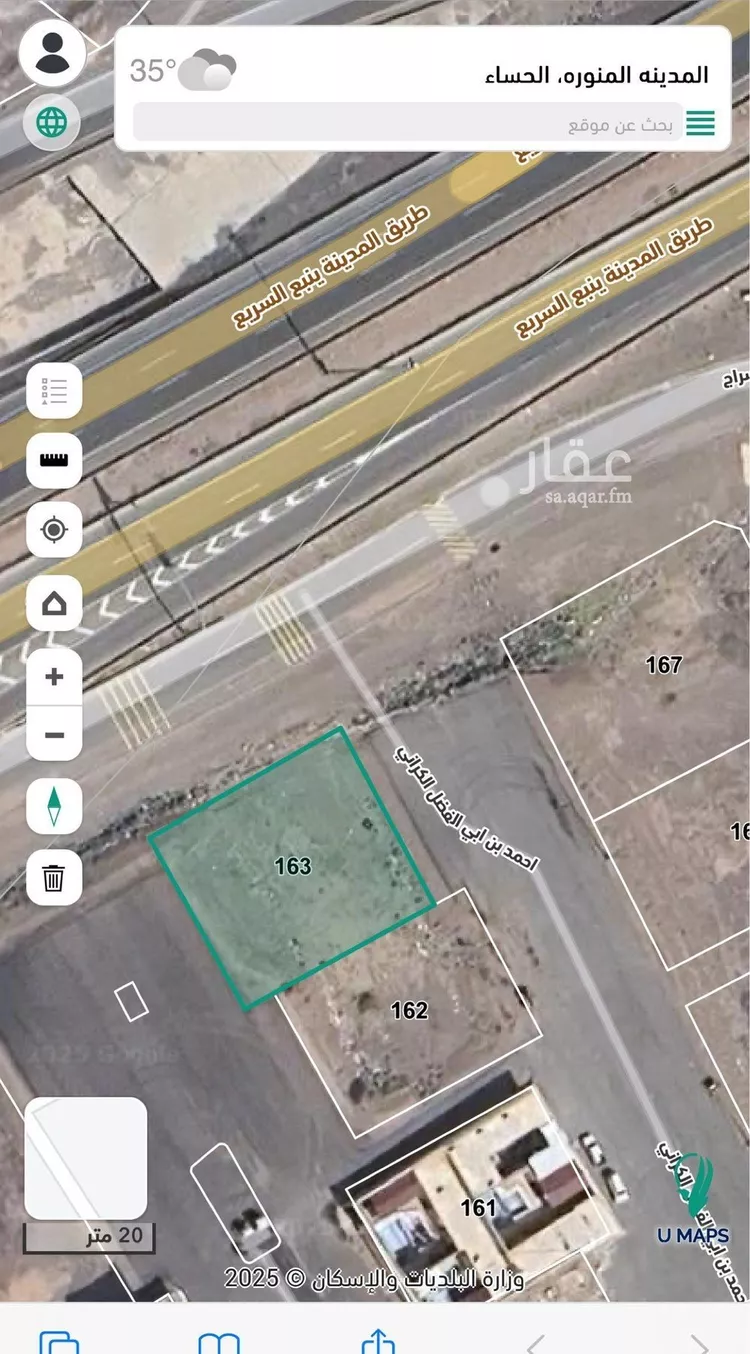Share this page from browser toolbar
750x1354 pixels.
[x=377, y=1340]
